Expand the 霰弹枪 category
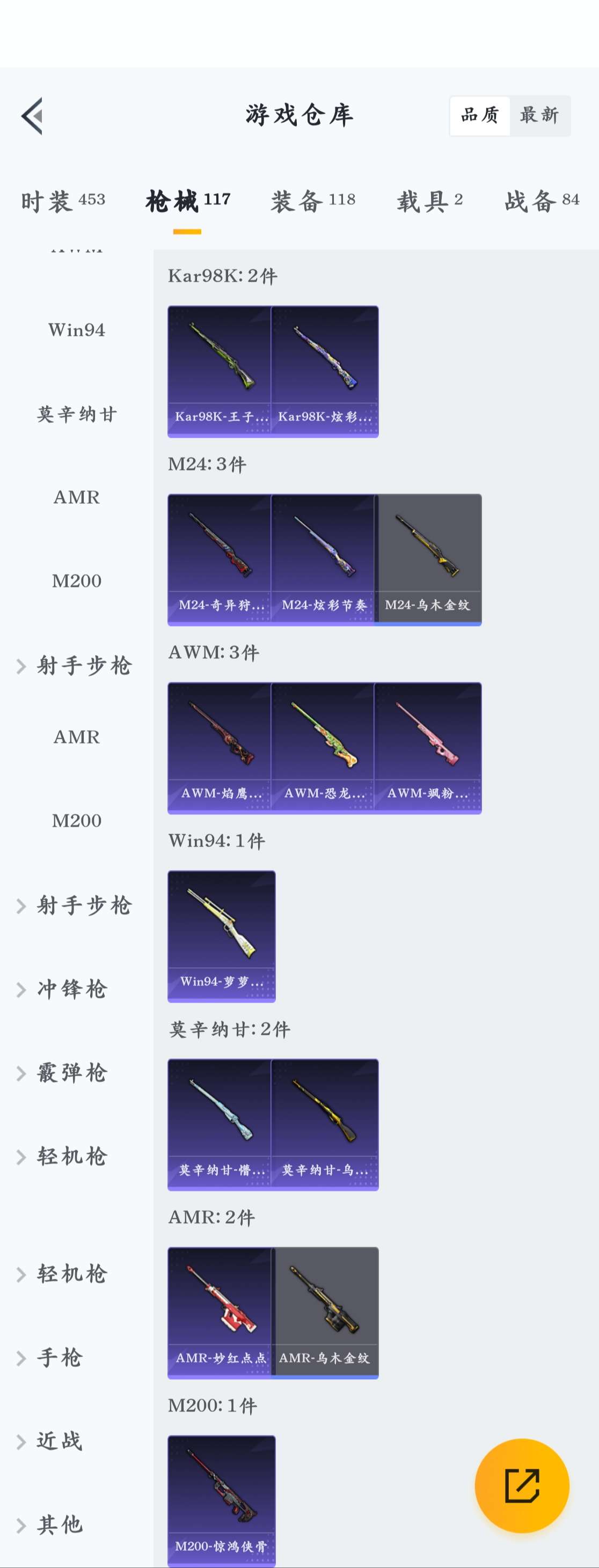599x1568 pixels. (72, 1072)
